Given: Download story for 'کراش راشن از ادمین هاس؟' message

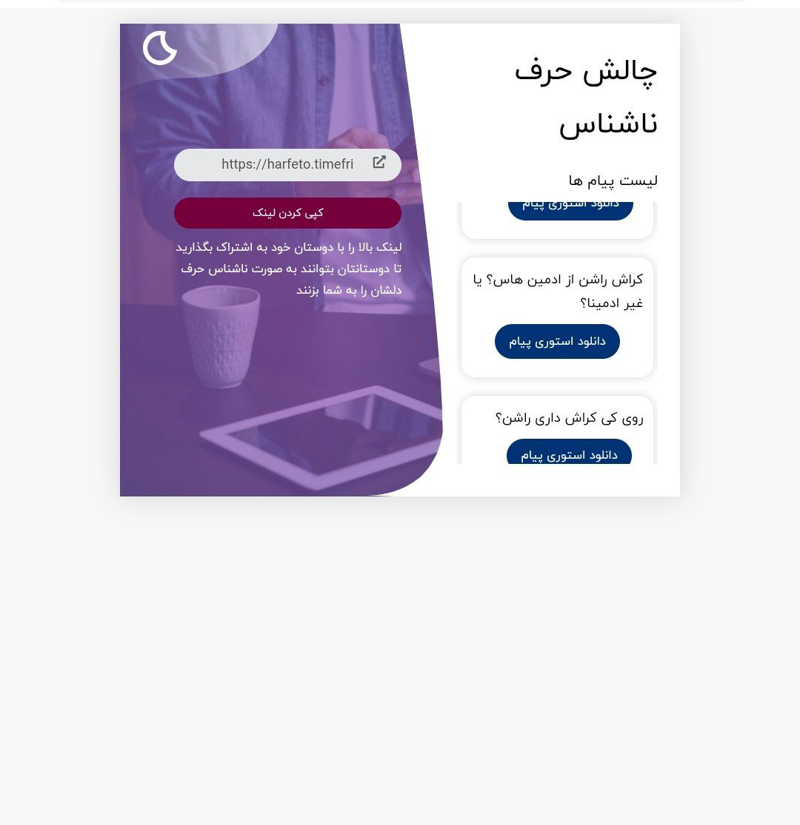Looking at the screenshot, I should tap(557, 342).
